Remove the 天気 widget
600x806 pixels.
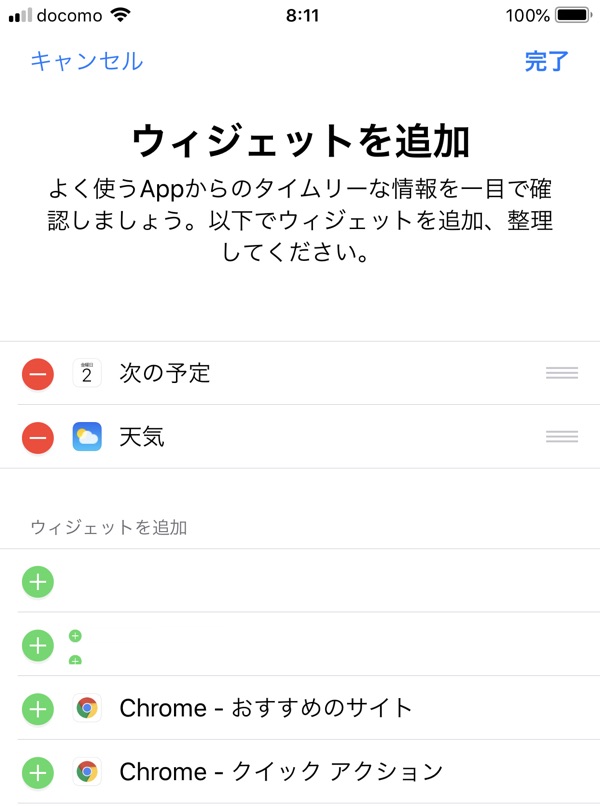[37, 437]
